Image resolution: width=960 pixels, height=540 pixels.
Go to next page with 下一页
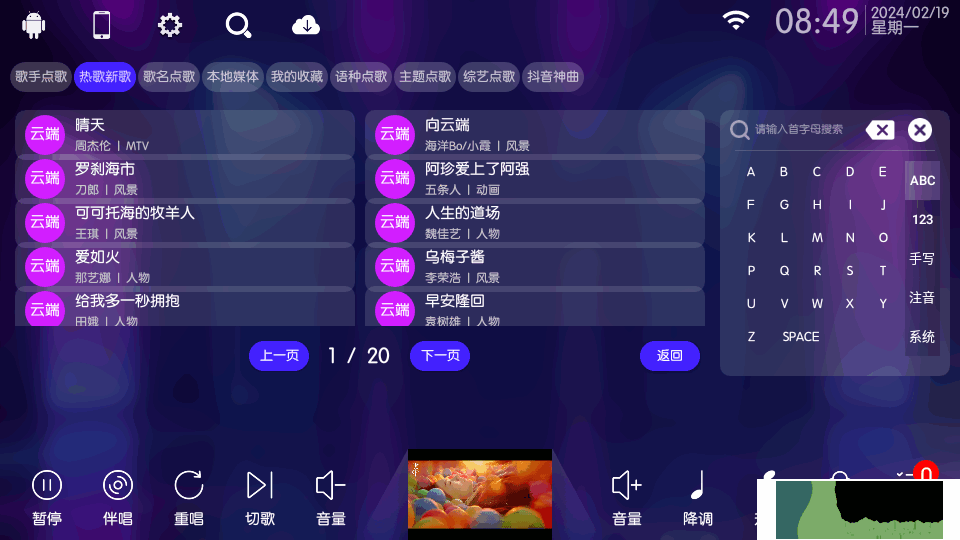click(x=440, y=355)
